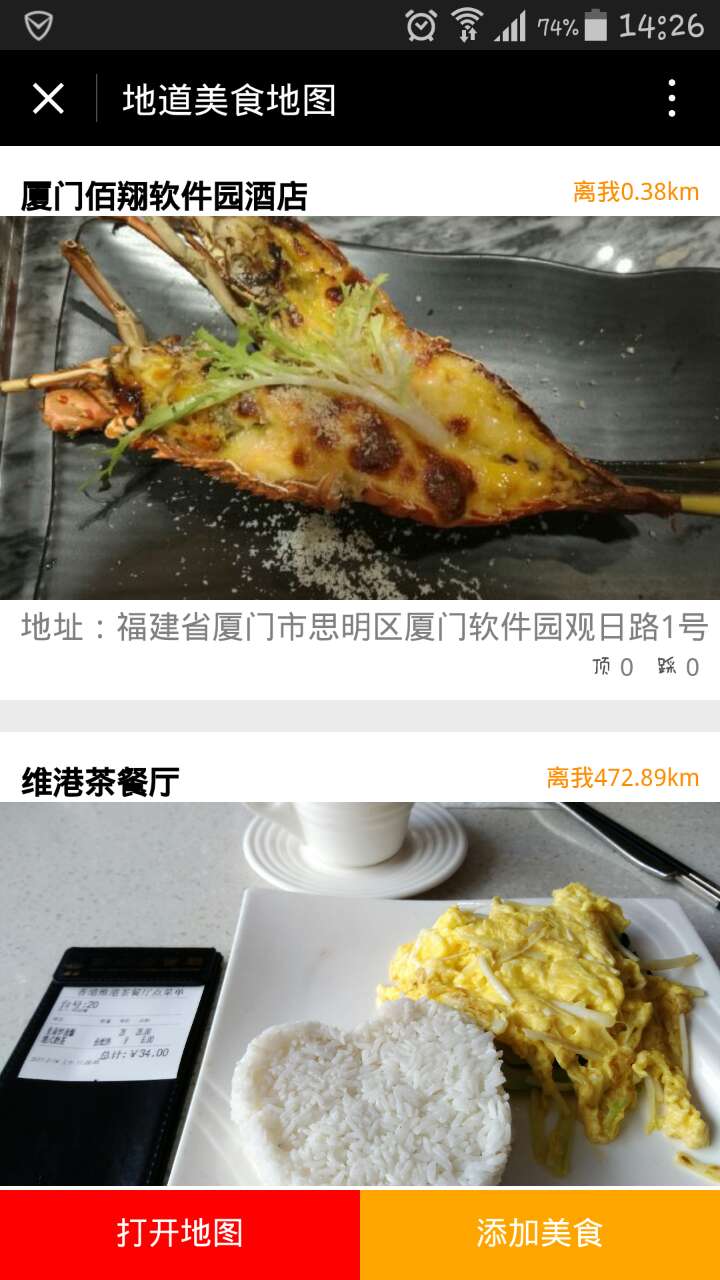Upvote 顶 for 厦门佰翔软件园酒店
Image resolution: width=720 pixels, height=1280 pixels.
point(612,667)
